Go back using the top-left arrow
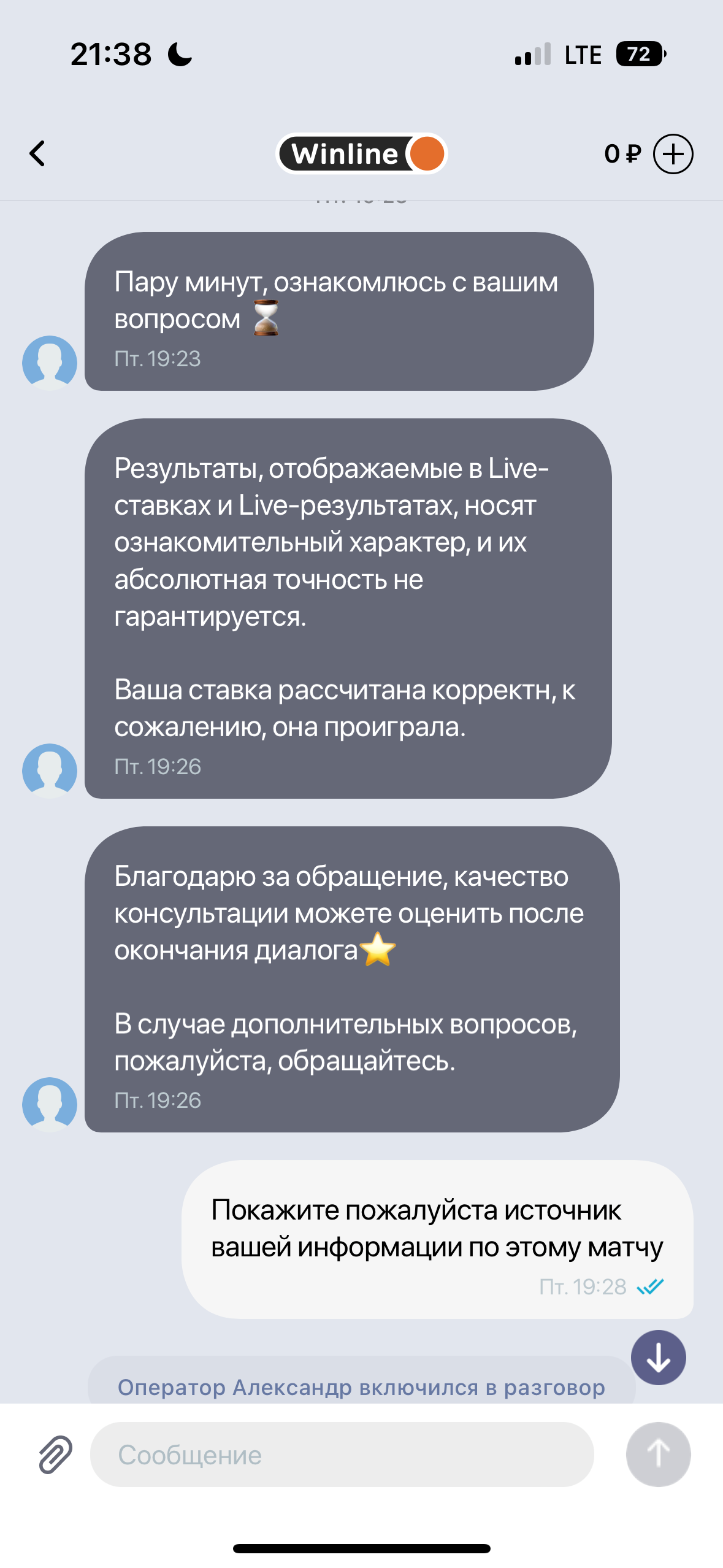The width and height of the screenshot is (723, 1568). click(37, 153)
